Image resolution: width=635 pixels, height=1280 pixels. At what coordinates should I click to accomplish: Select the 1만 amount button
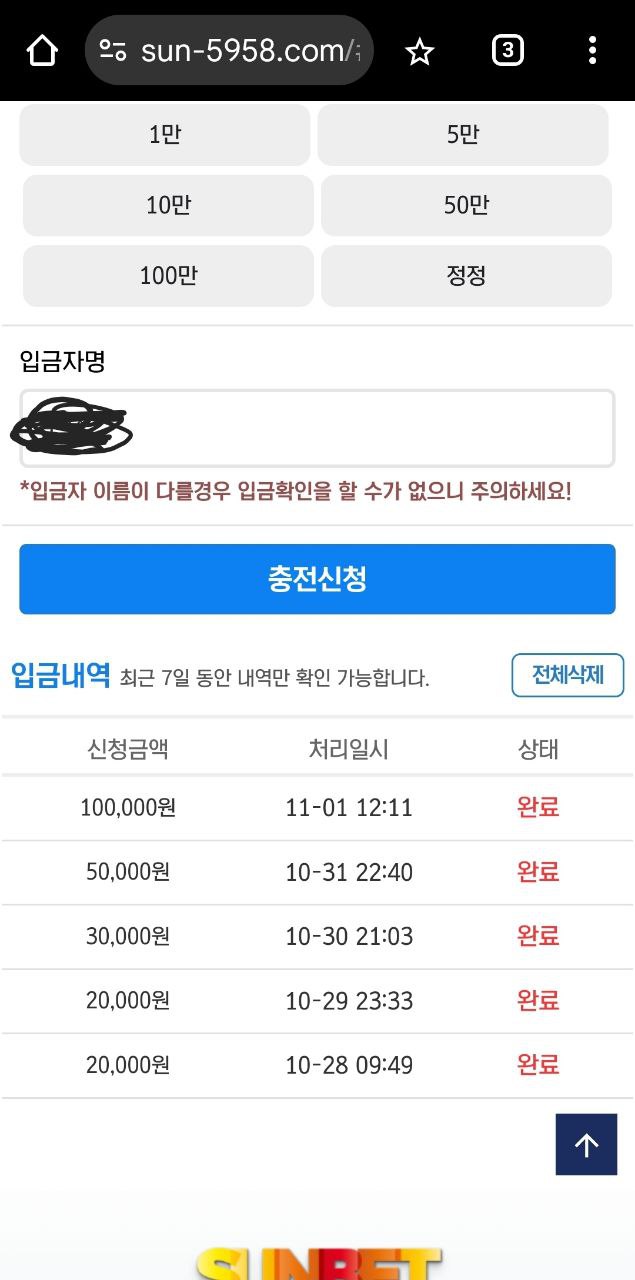click(x=165, y=135)
